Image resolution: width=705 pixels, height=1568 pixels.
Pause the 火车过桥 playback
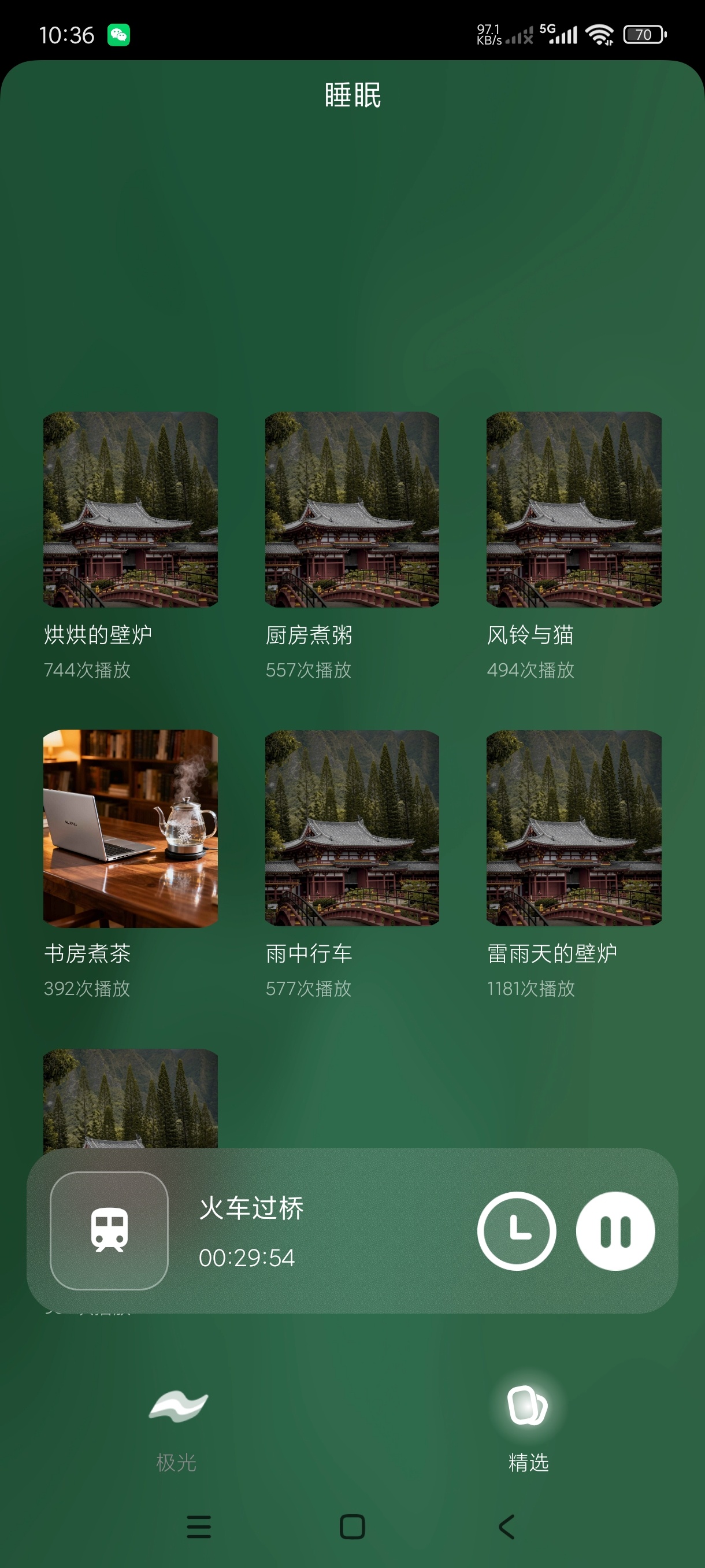tap(615, 1230)
